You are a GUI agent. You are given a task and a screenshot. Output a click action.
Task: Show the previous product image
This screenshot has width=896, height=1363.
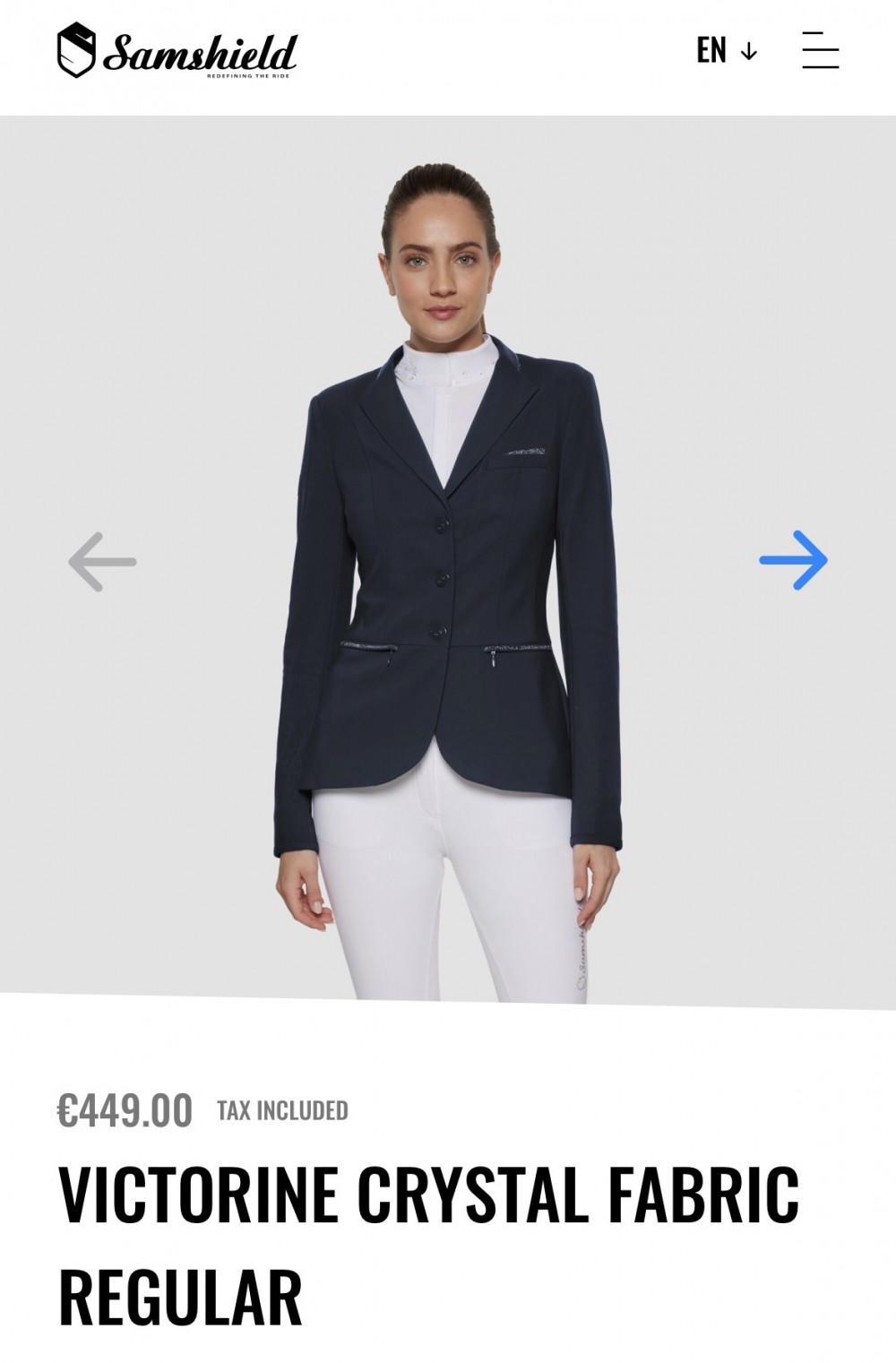click(102, 562)
